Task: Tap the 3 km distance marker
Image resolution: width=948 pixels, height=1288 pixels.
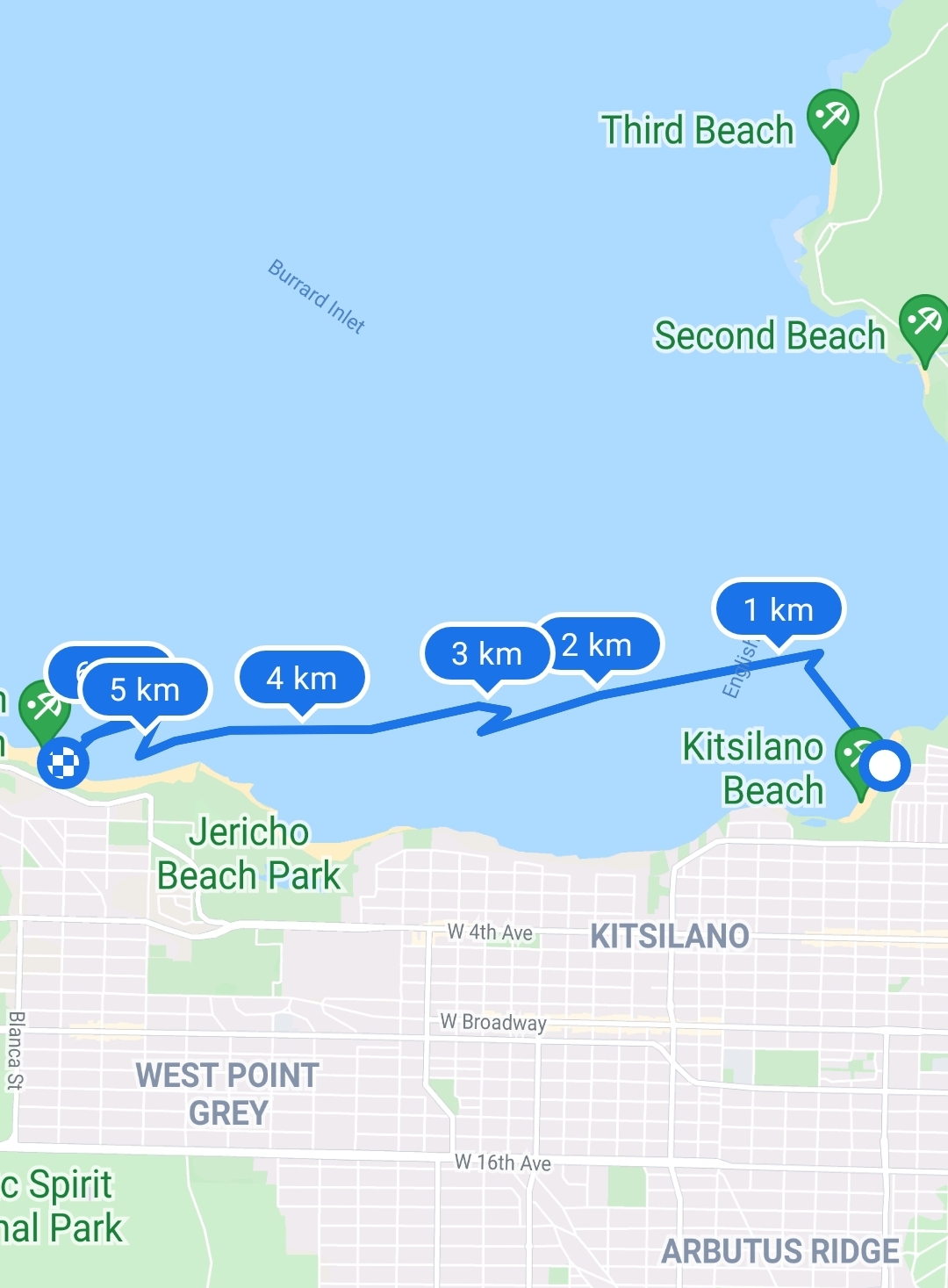Action: pyautogui.click(x=486, y=653)
